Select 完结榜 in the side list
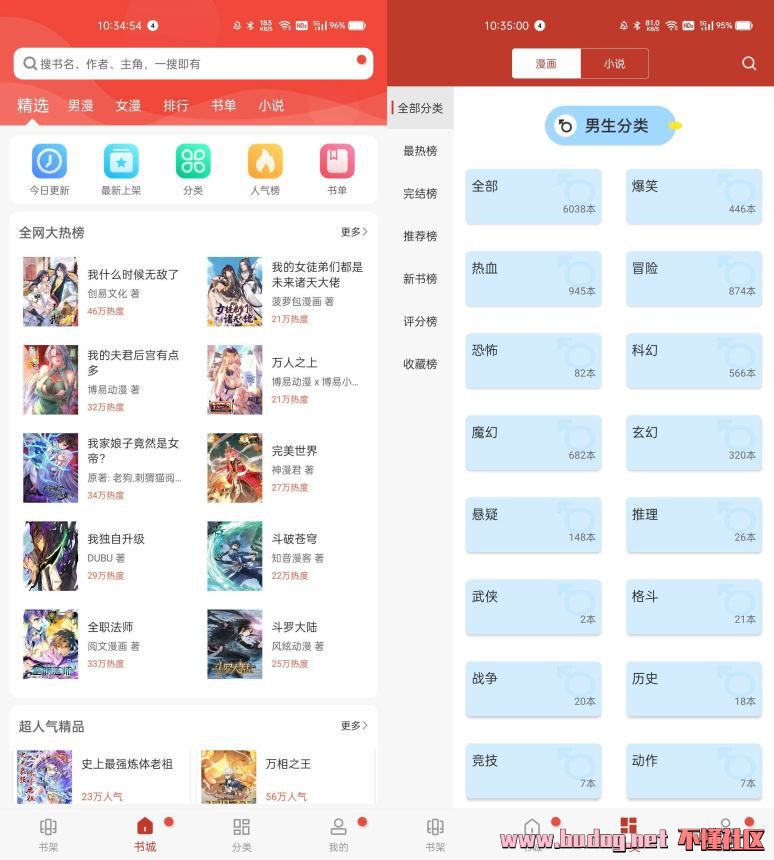 (x=420, y=193)
